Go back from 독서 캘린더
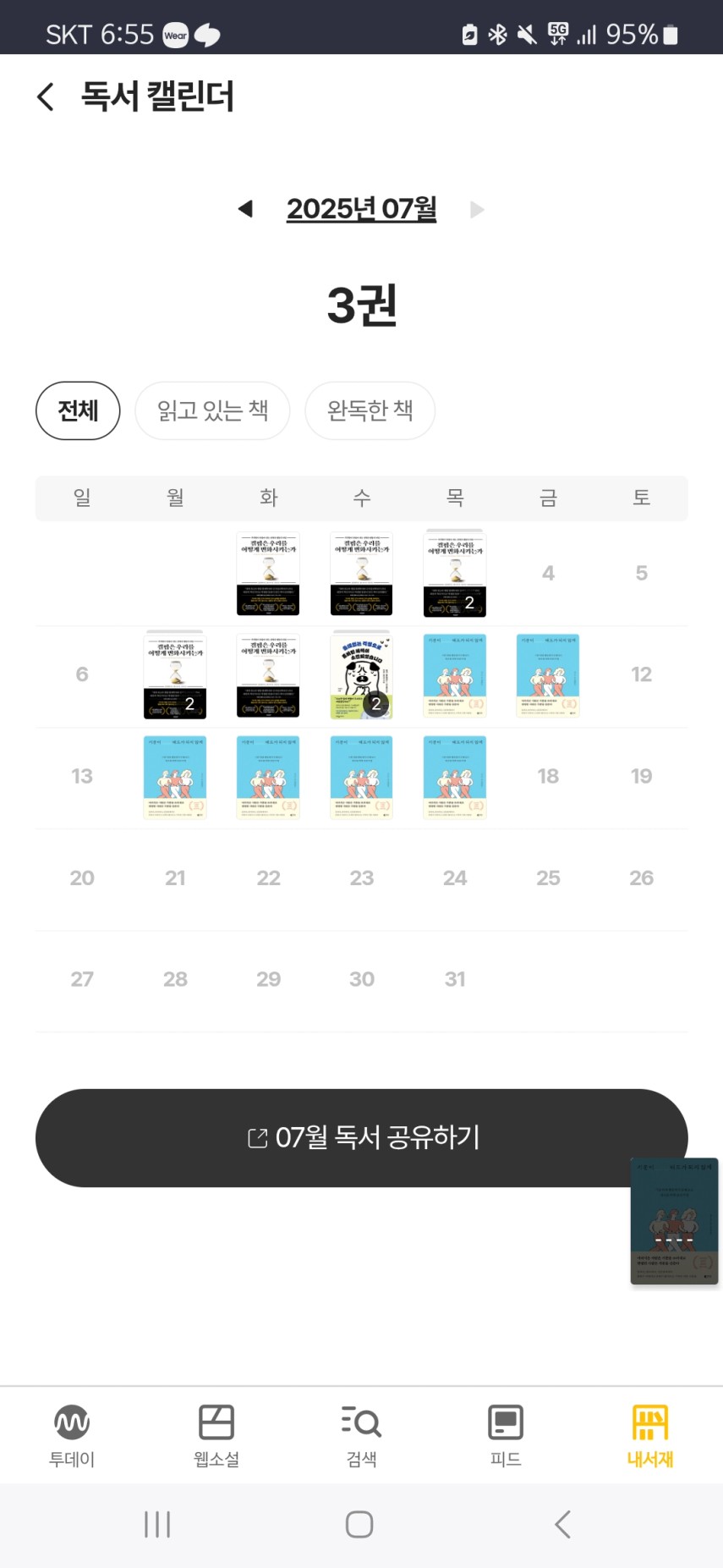Screen dimensions: 723x1568 point(46,96)
